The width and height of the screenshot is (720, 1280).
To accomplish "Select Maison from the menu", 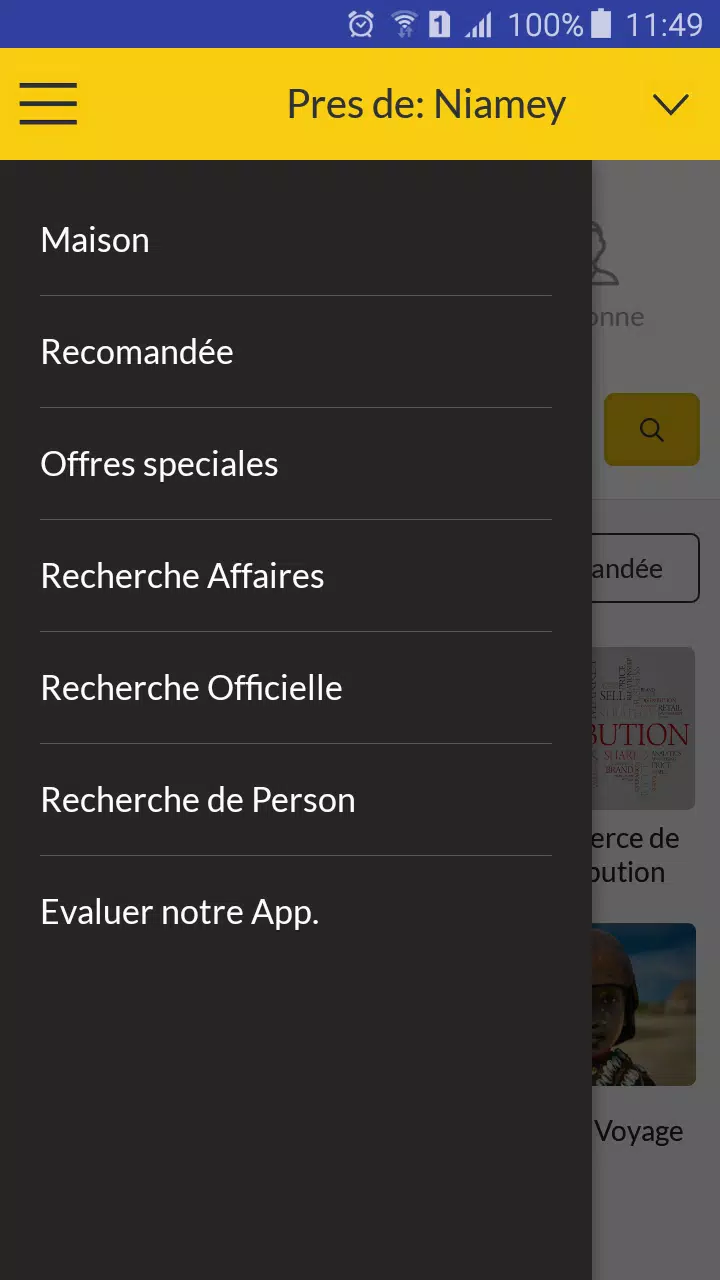I will [x=95, y=240].
